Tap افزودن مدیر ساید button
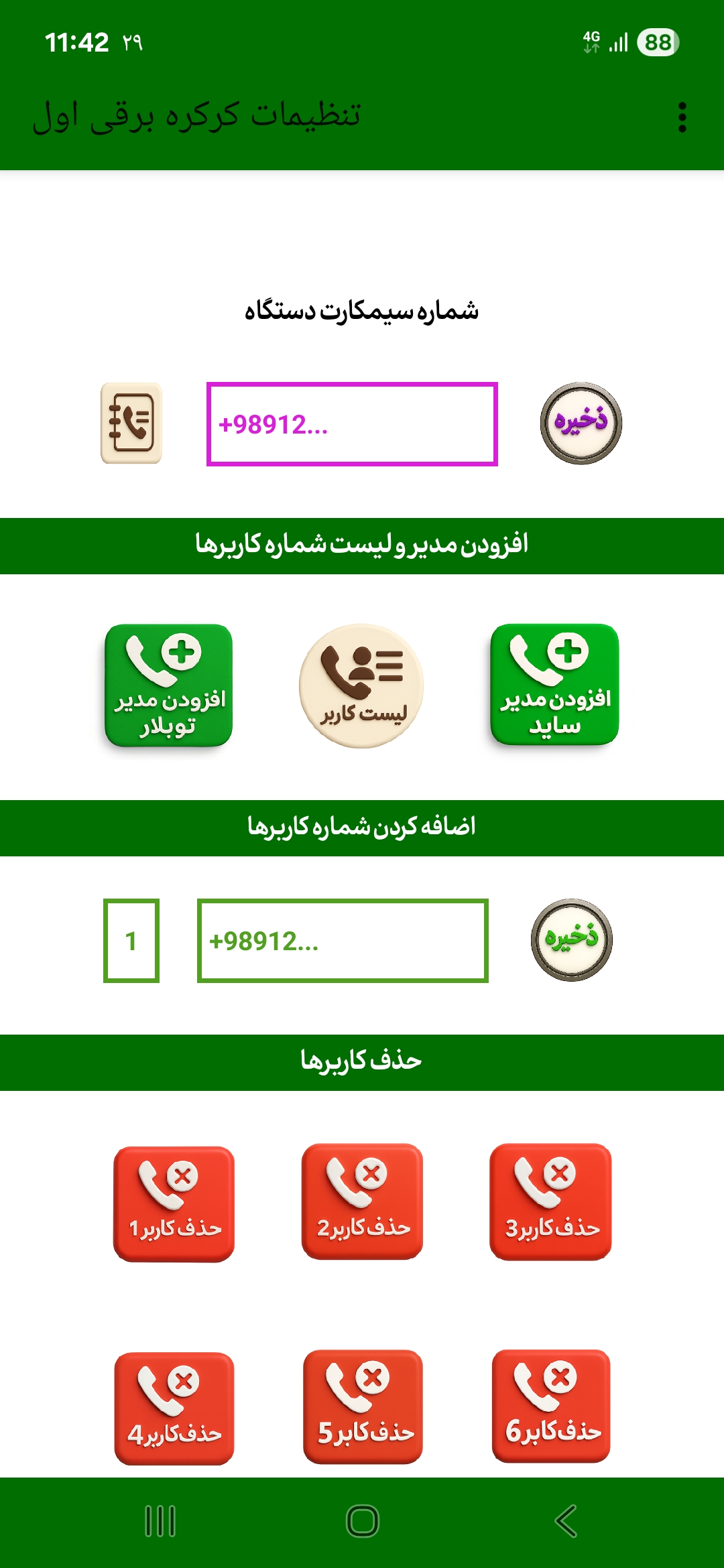 coord(554,684)
